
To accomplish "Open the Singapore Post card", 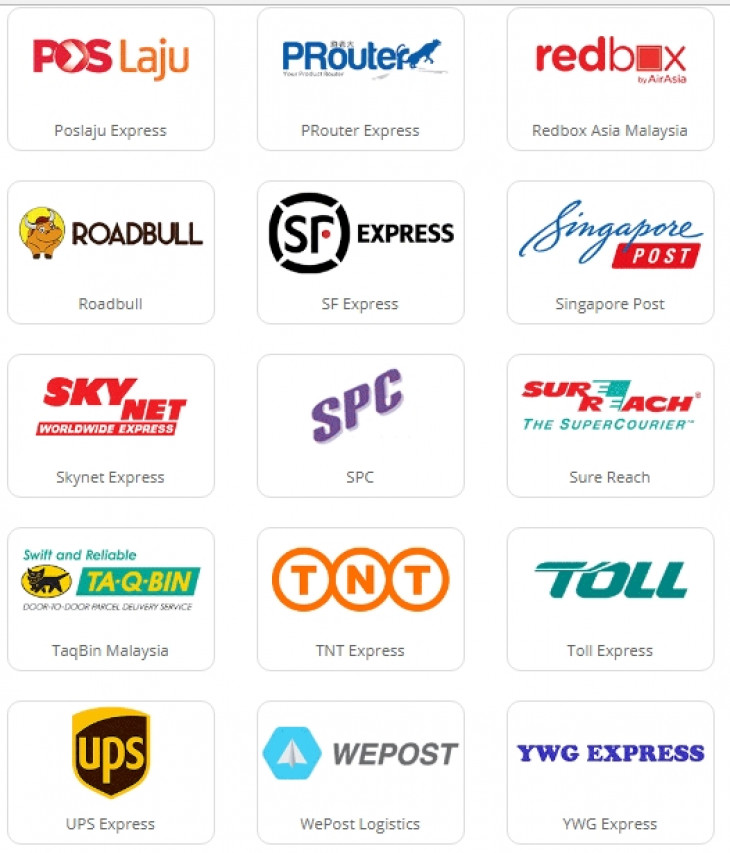I will [x=610, y=252].
